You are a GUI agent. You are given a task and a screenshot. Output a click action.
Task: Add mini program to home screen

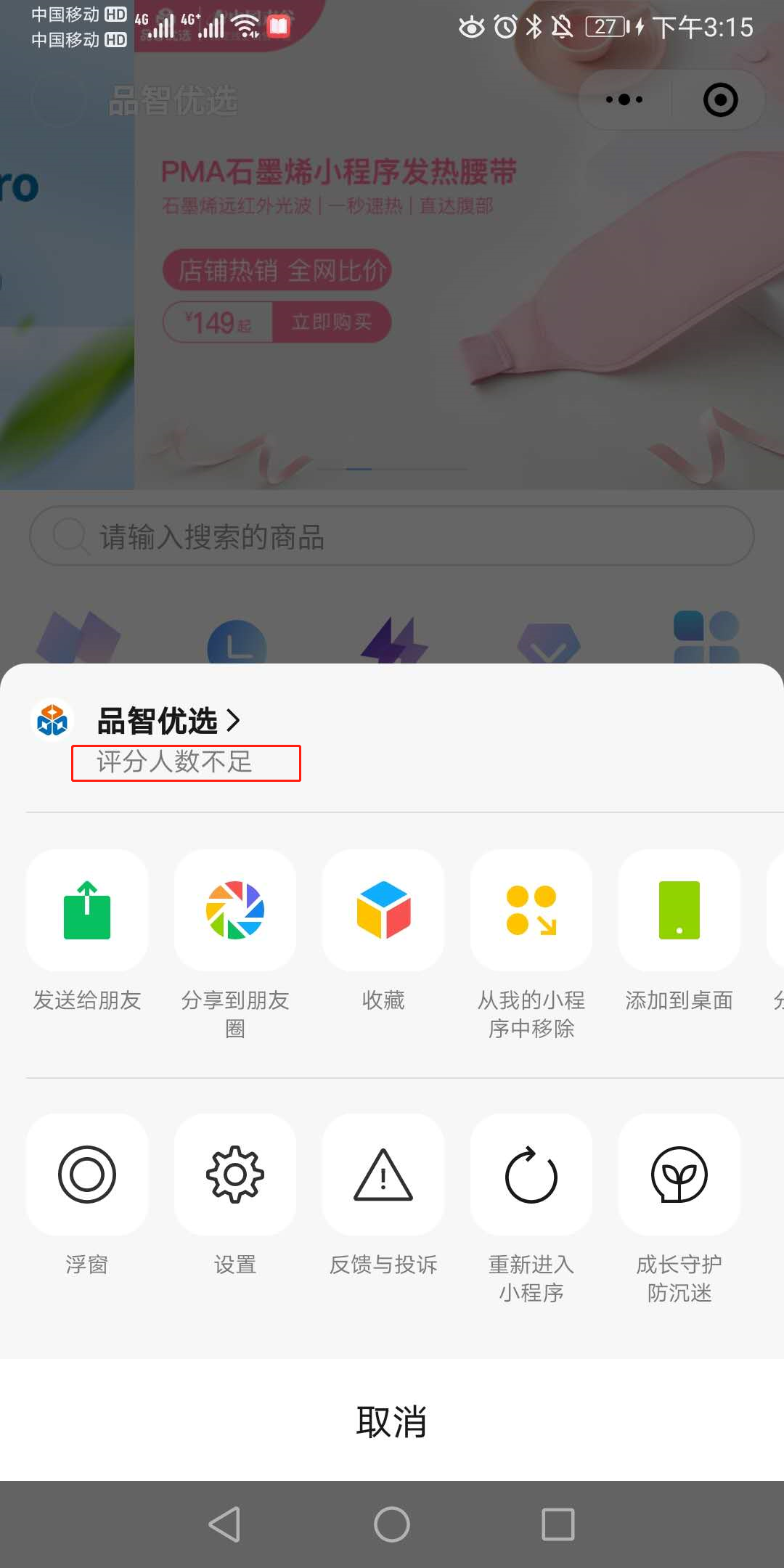tap(679, 910)
